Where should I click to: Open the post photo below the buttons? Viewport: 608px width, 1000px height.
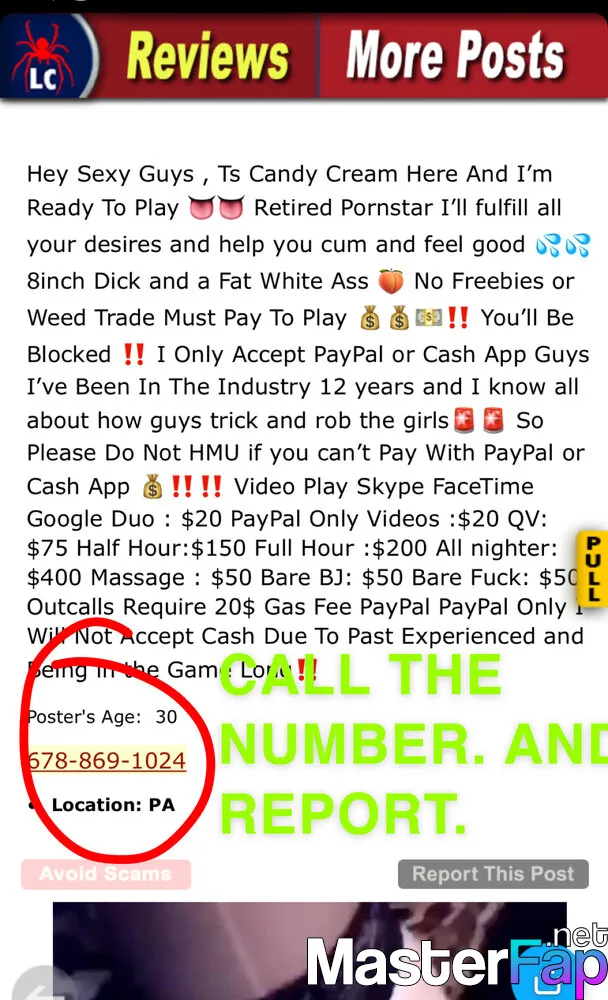[x=309, y=950]
